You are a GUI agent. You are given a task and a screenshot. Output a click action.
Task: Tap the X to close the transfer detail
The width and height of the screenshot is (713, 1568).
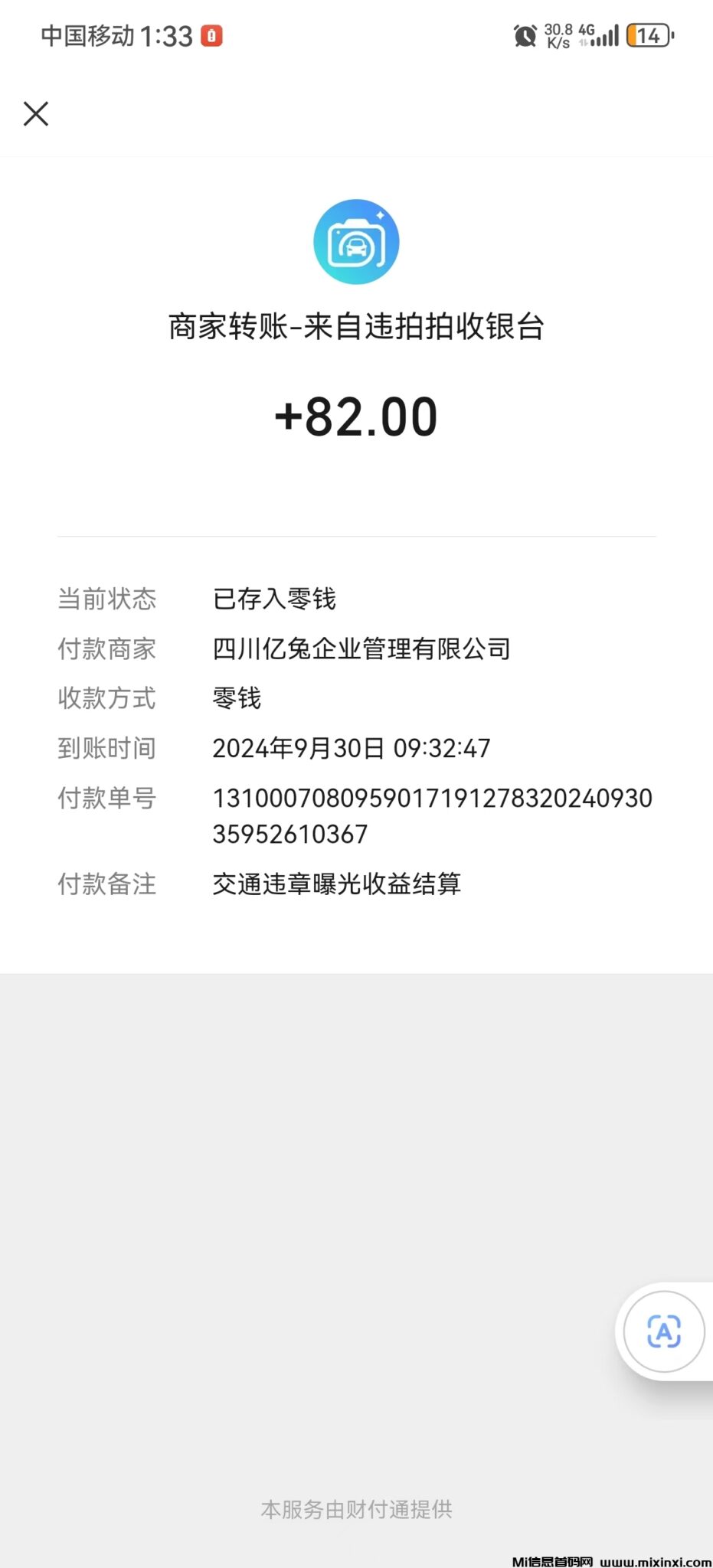coord(35,113)
